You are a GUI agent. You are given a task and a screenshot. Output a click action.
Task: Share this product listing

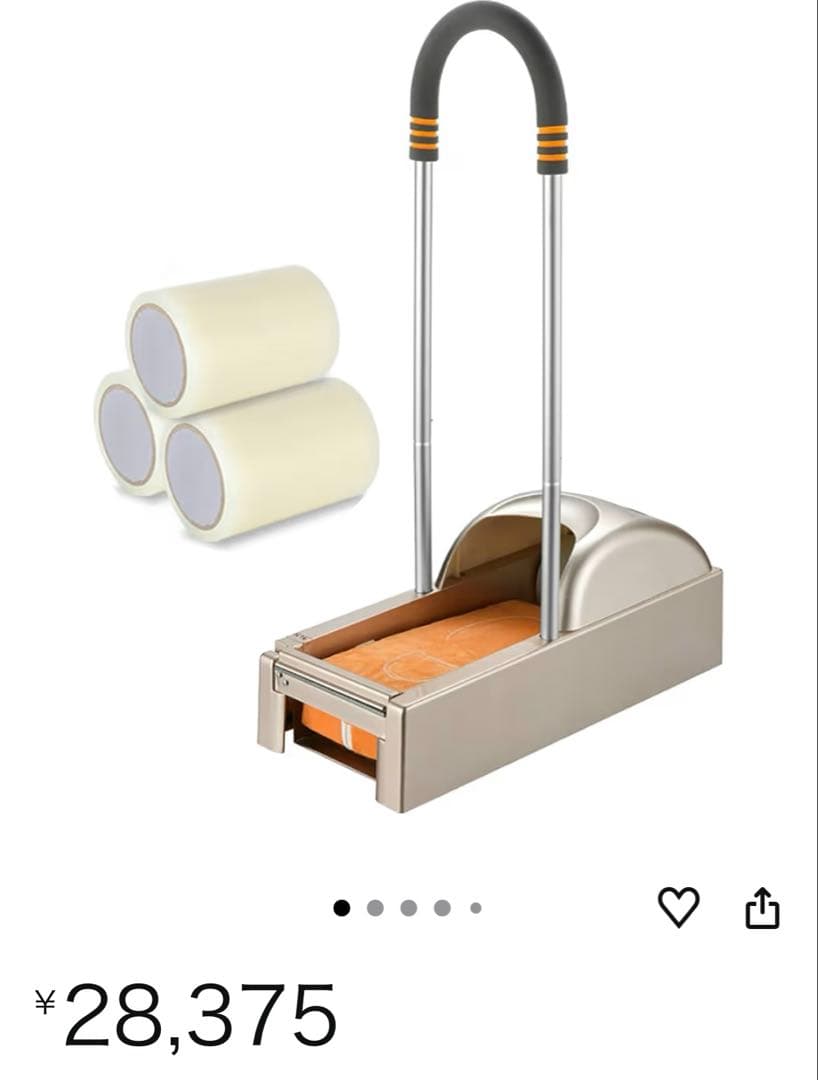click(762, 907)
